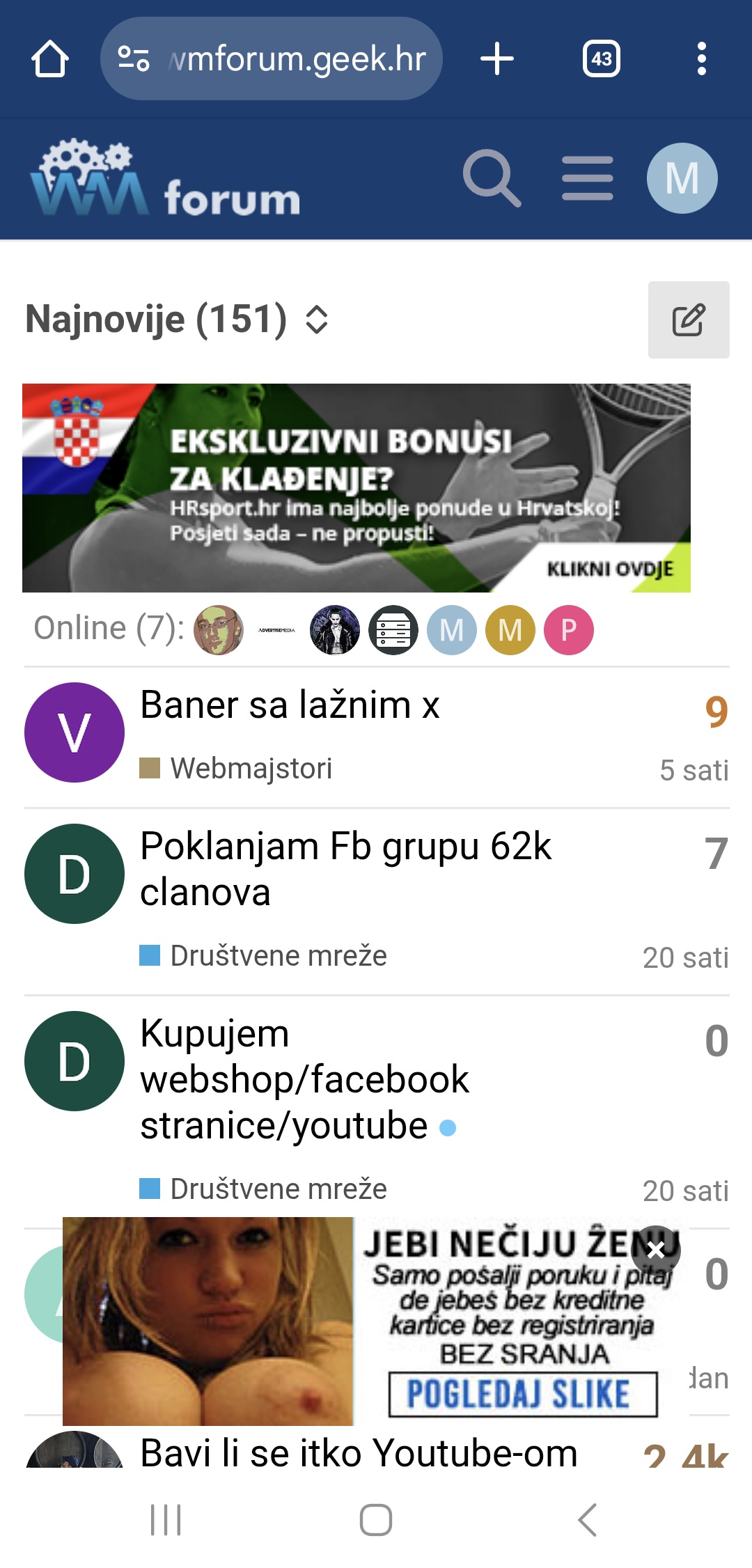Close the overlay ad
The image size is (752, 1568).
[656, 1251]
